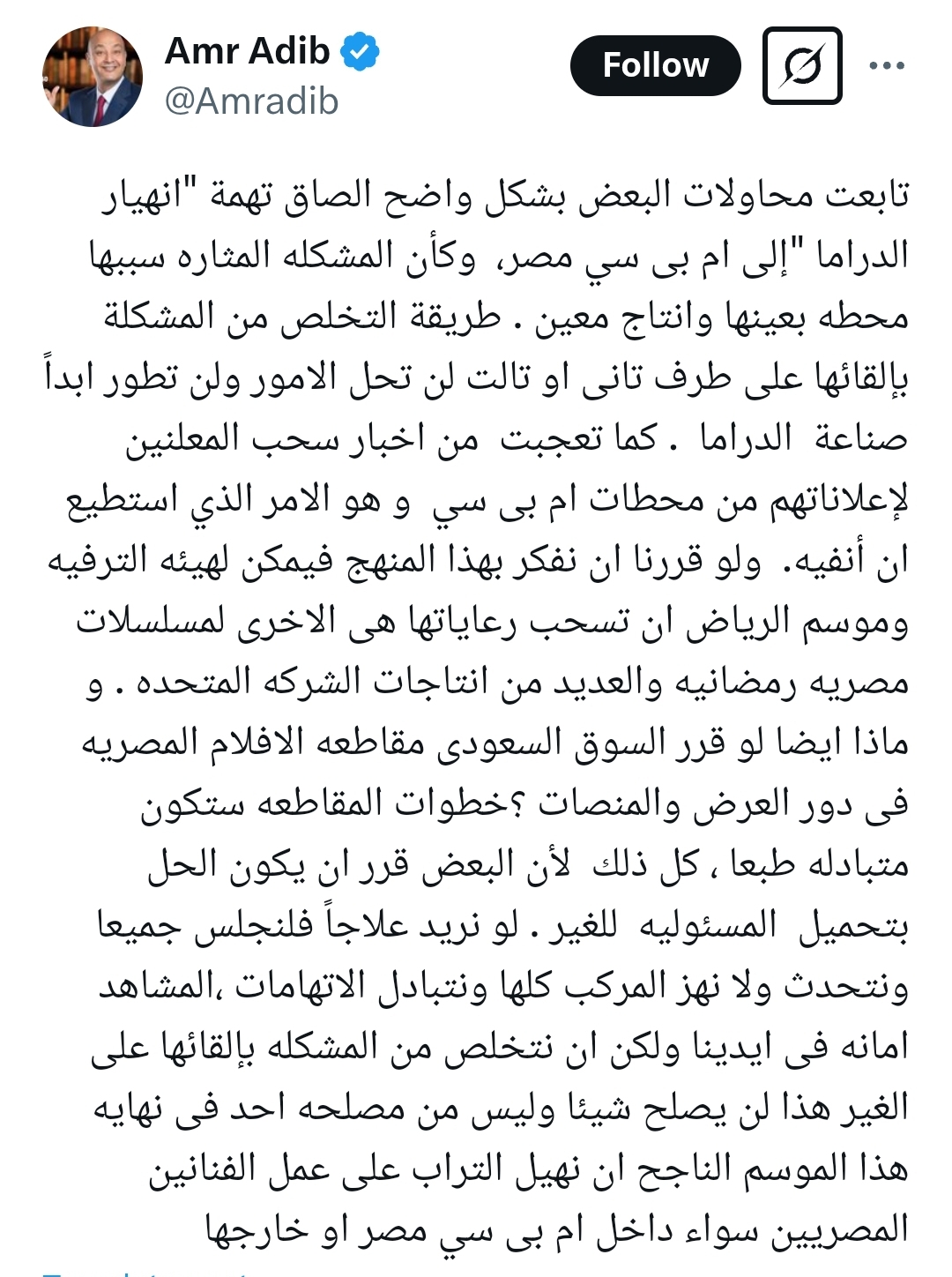Follow Amr Adib

pyautogui.click(x=655, y=66)
